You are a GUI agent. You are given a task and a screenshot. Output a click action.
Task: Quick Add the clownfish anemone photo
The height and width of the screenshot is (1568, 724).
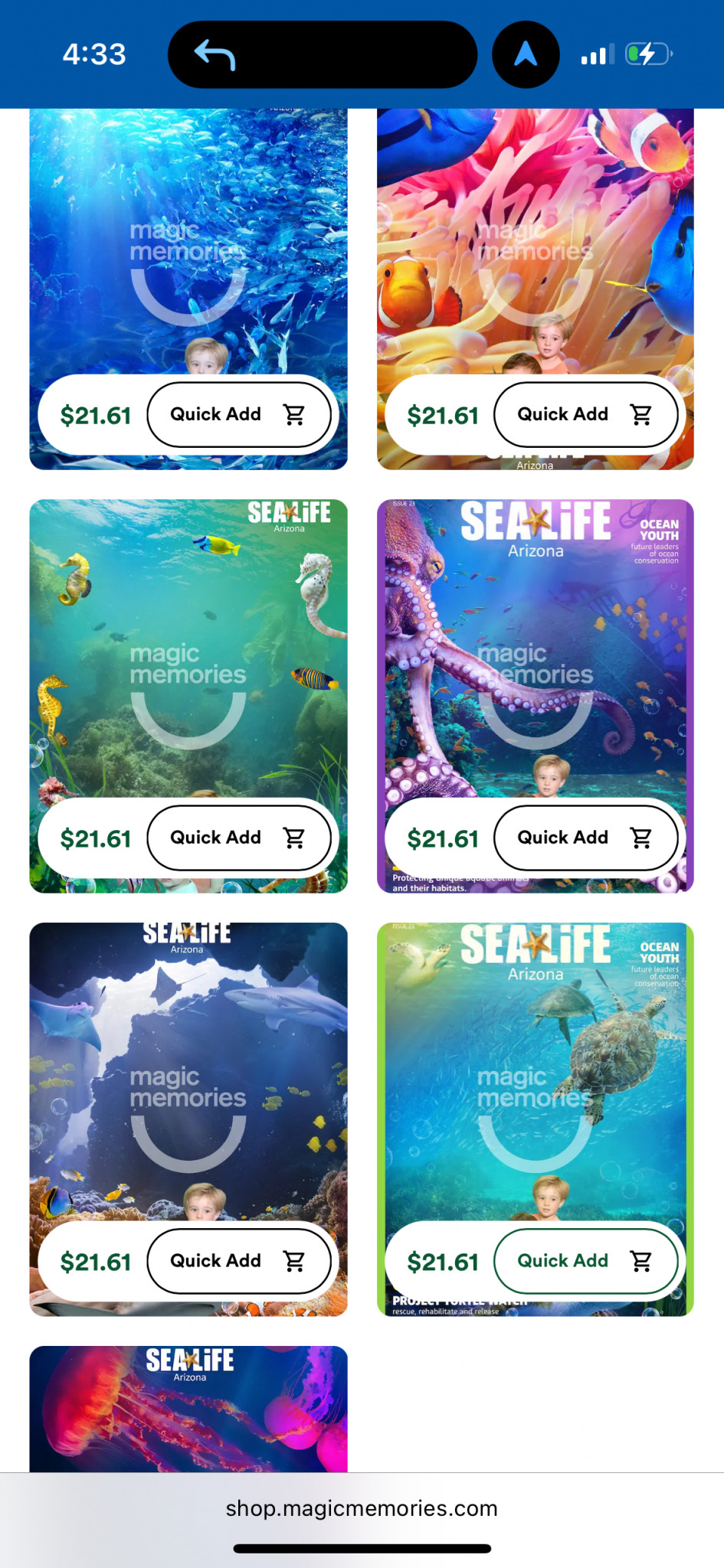pos(585,414)
